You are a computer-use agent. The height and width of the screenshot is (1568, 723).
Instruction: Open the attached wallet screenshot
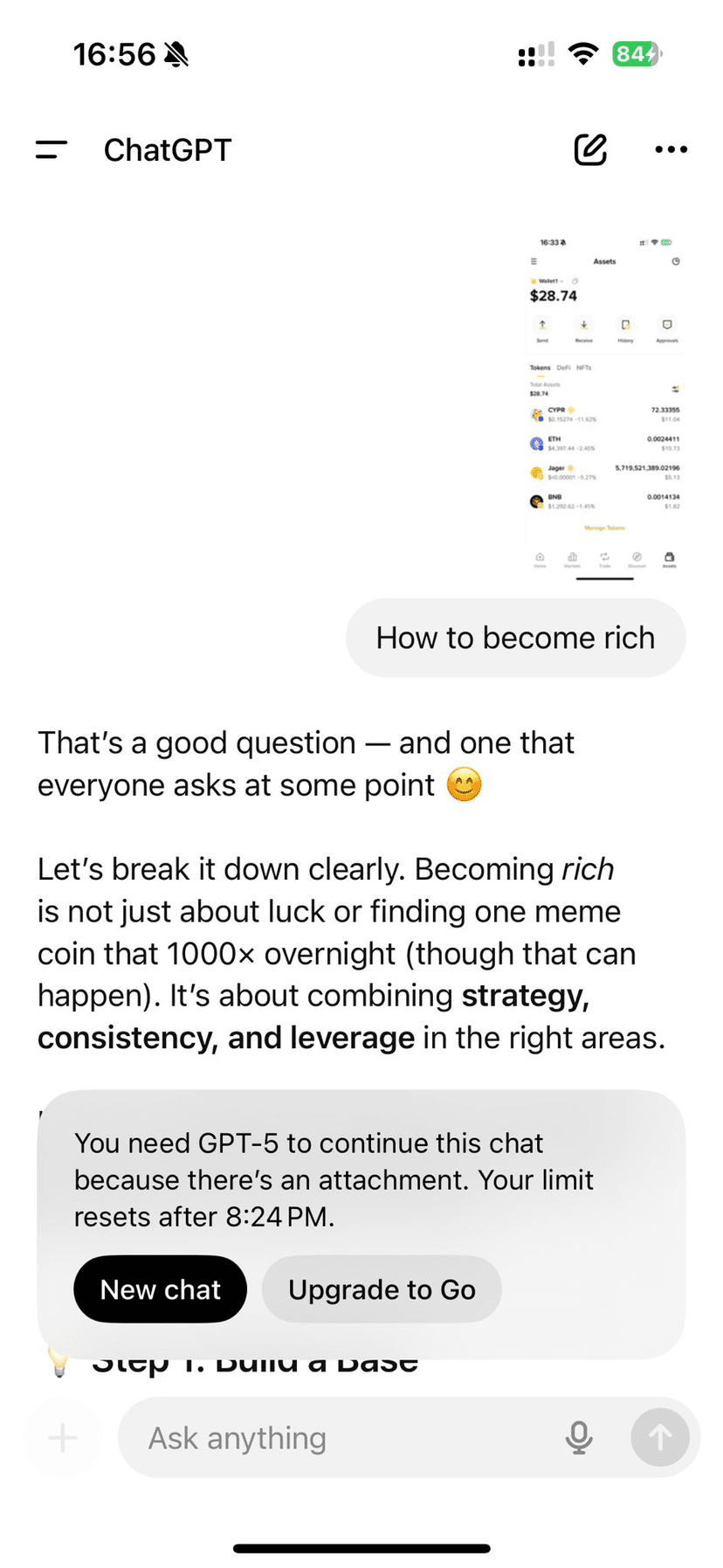(604, 404)
